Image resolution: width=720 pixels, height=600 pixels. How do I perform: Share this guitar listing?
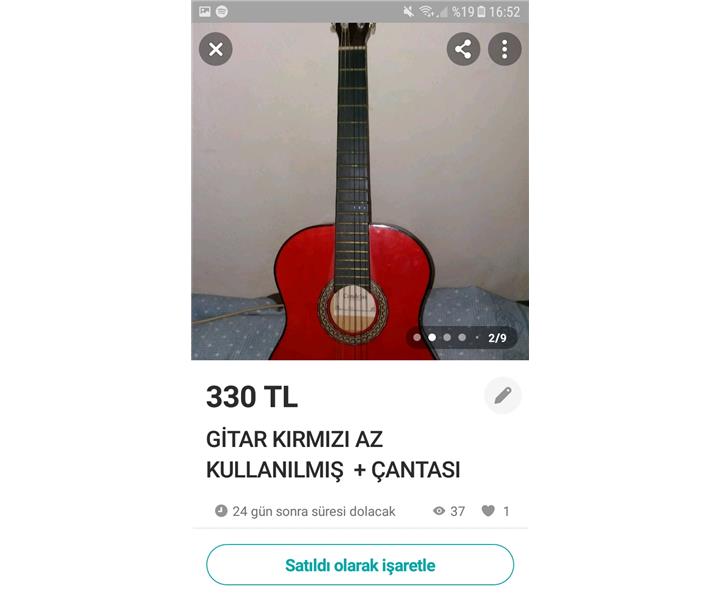[463, 49]
